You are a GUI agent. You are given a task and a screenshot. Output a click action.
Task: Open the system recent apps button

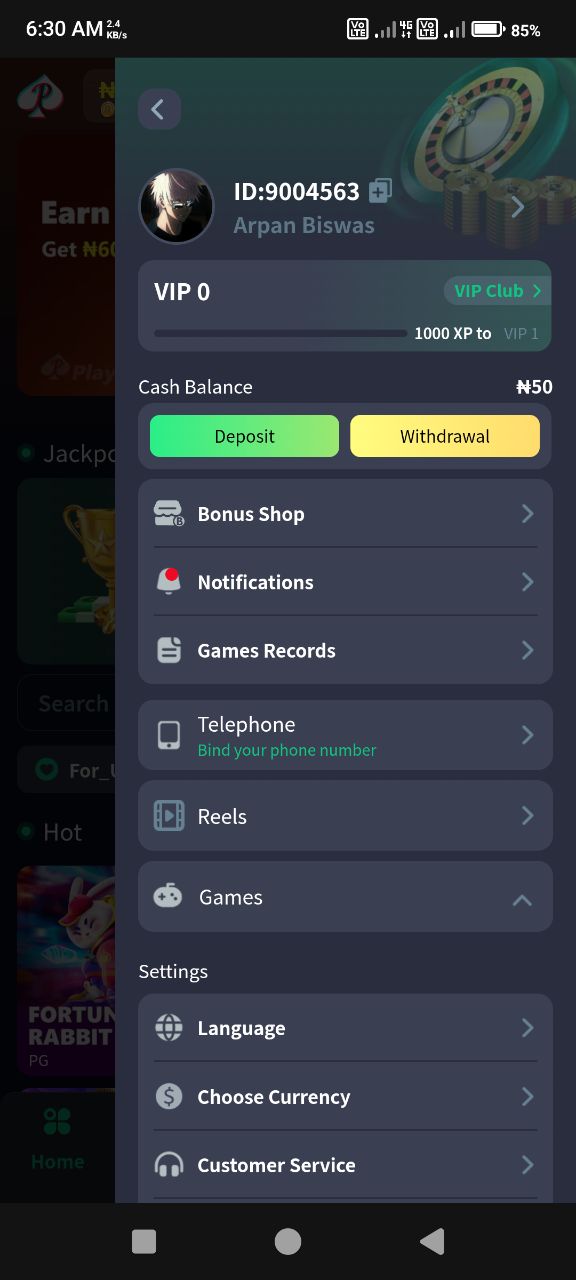tap(144, 1241)
